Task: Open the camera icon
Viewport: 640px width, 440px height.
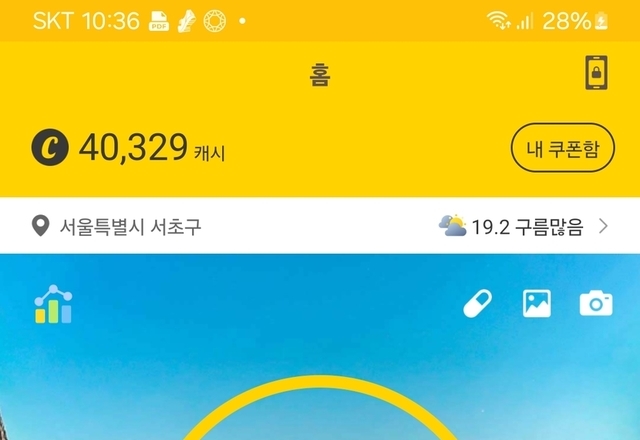Action: pos(596,304)
